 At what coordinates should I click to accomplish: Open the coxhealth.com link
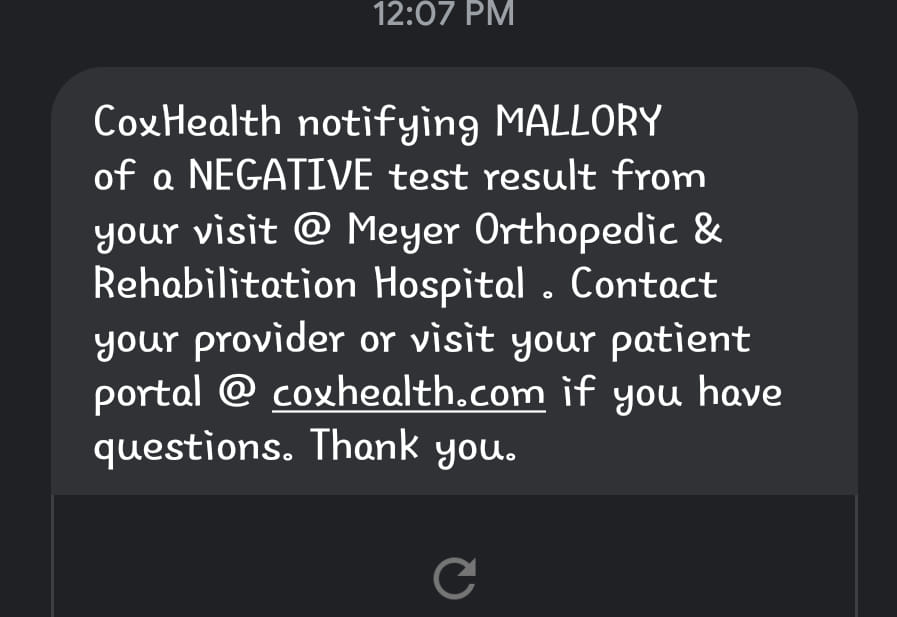point(409,392)
